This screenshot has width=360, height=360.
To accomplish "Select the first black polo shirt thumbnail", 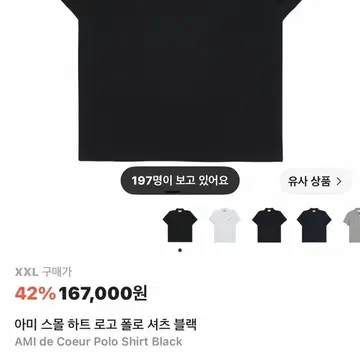I will click(180, 225).
